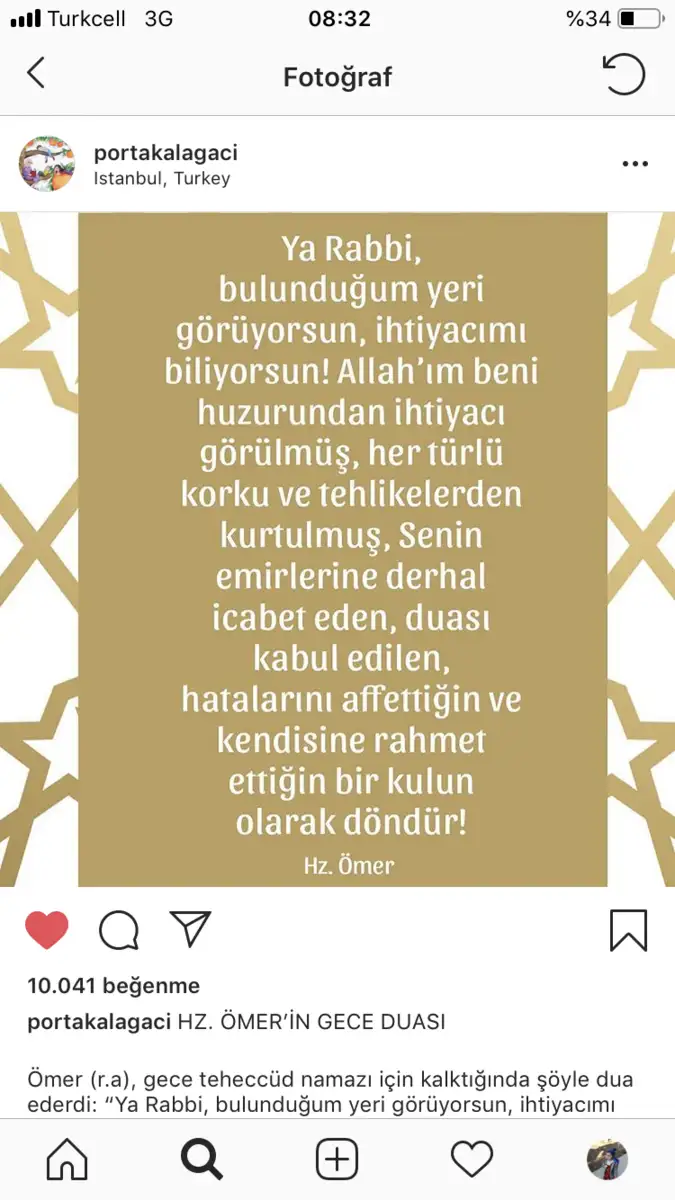Open the portakalagaci username in the post header
The width and height of the screenshot is (675, 1200).
pyautogui.click(x=165, y=153)
